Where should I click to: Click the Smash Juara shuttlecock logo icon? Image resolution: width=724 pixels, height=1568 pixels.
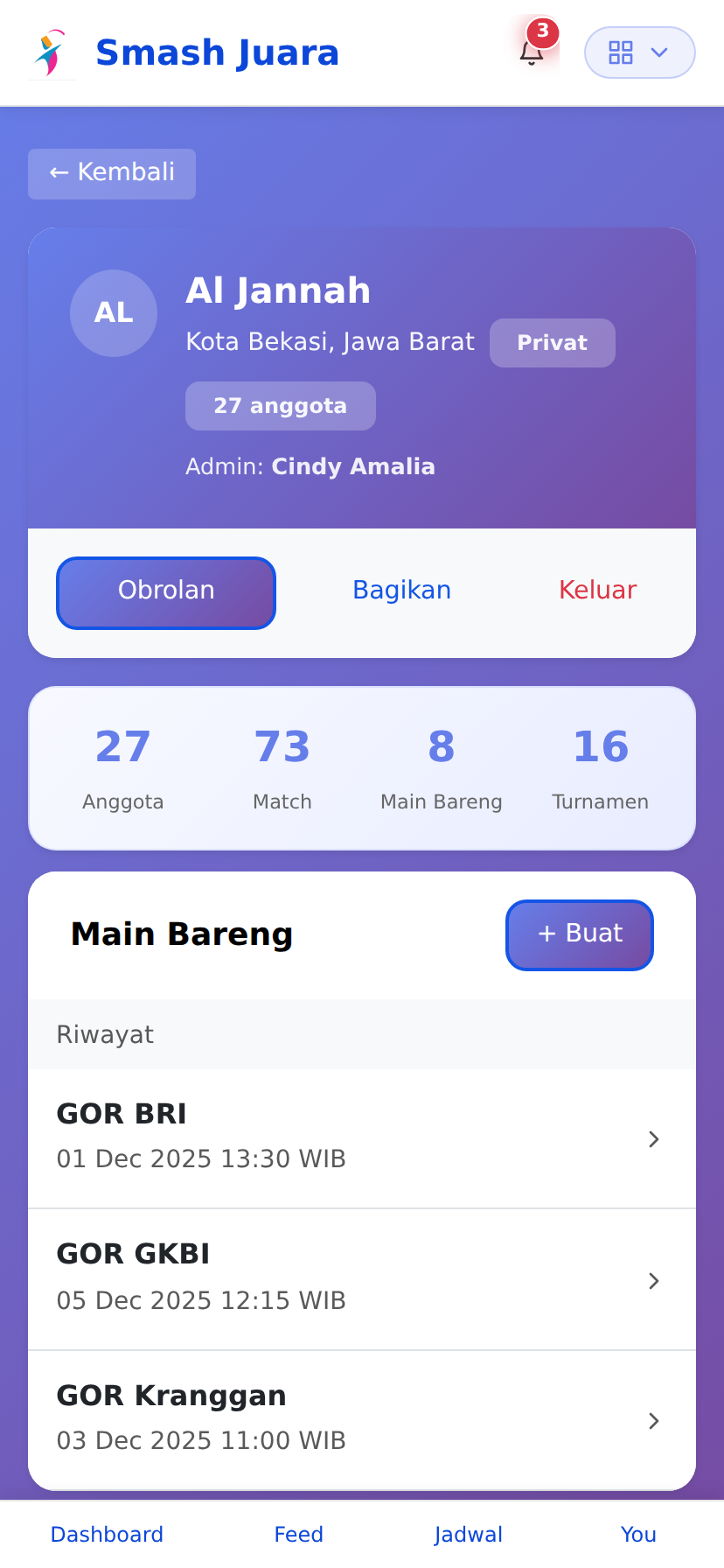51,51
